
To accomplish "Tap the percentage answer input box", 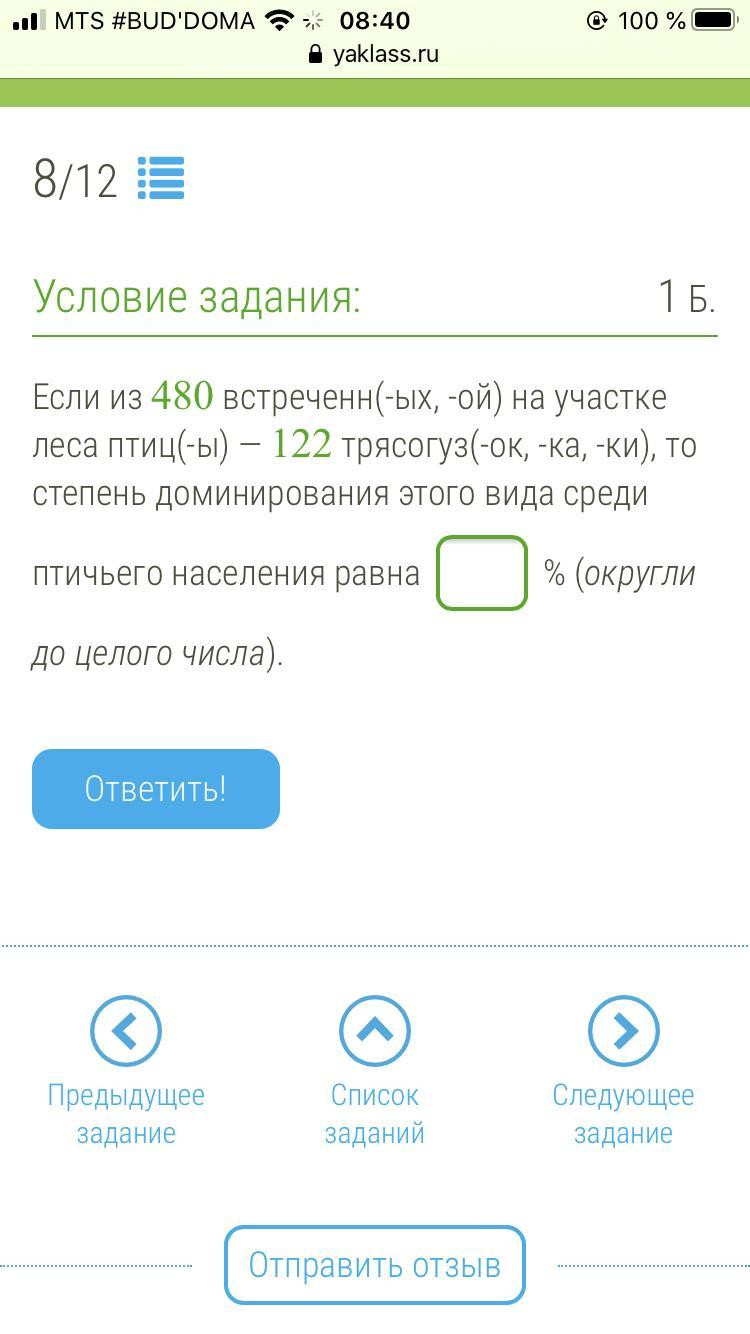I will [481, 573].
